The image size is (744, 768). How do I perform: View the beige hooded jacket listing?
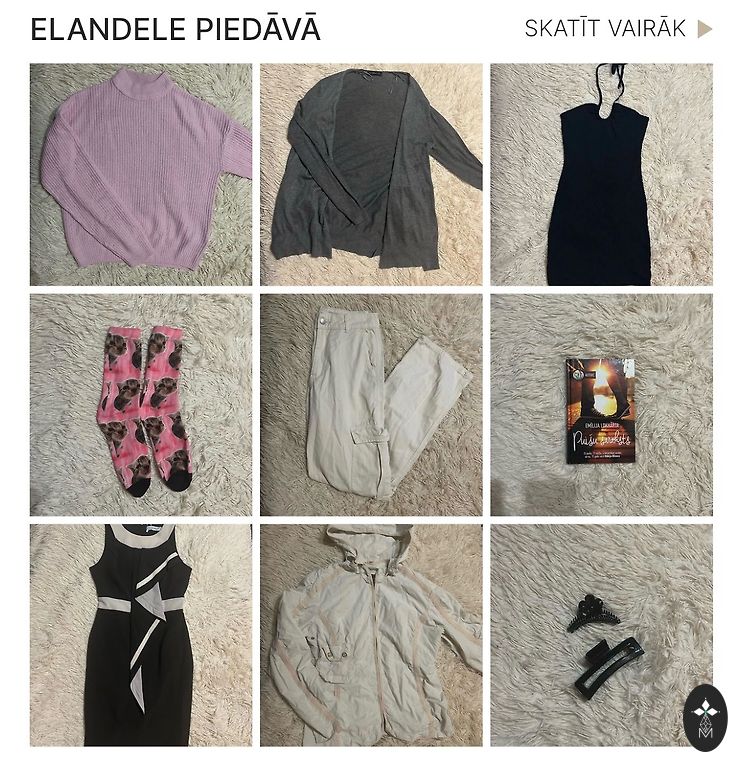(371, 635)
